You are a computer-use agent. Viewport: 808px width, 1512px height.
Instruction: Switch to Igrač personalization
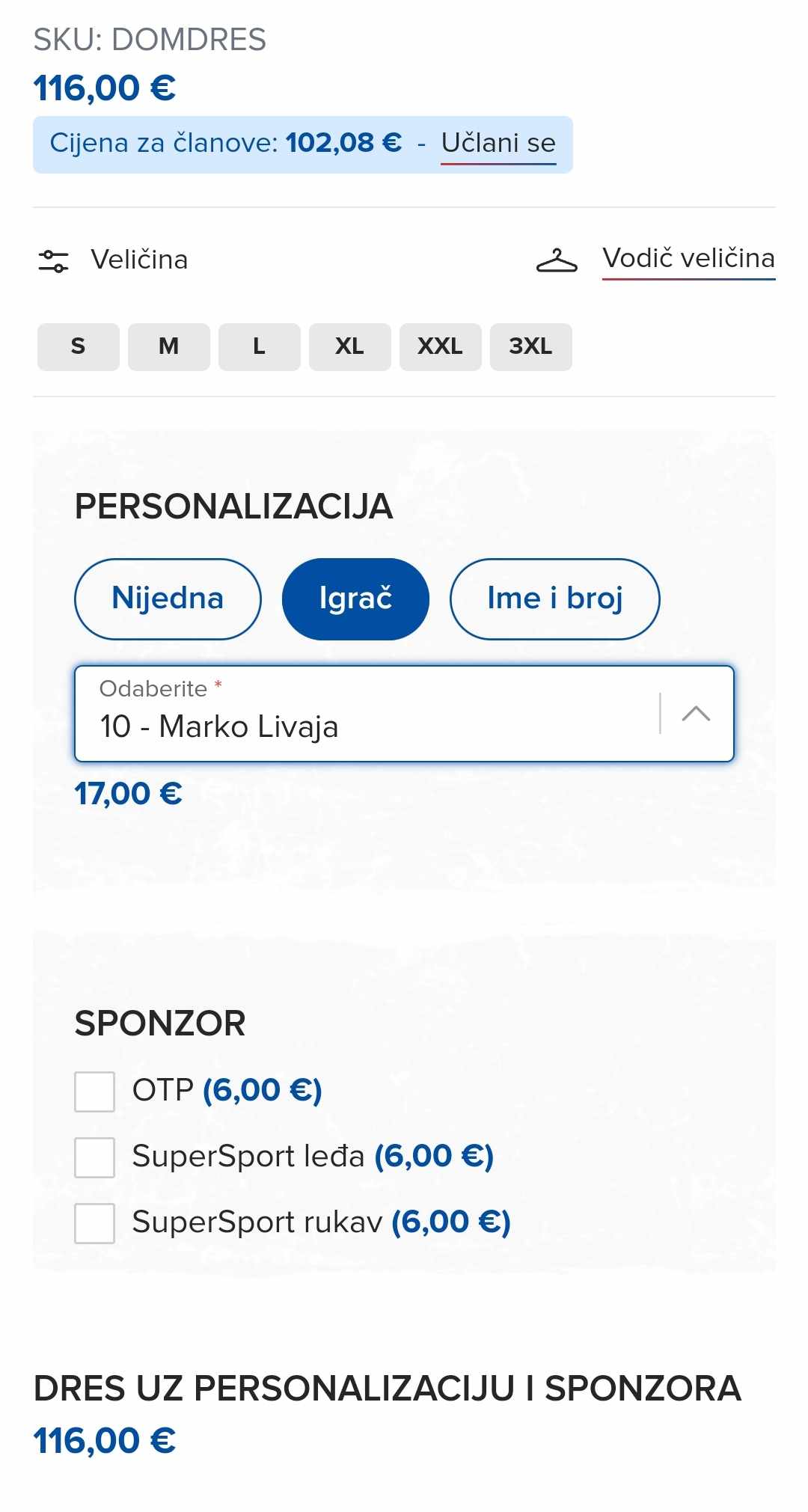pyautogui.click(x=355, y=599)
